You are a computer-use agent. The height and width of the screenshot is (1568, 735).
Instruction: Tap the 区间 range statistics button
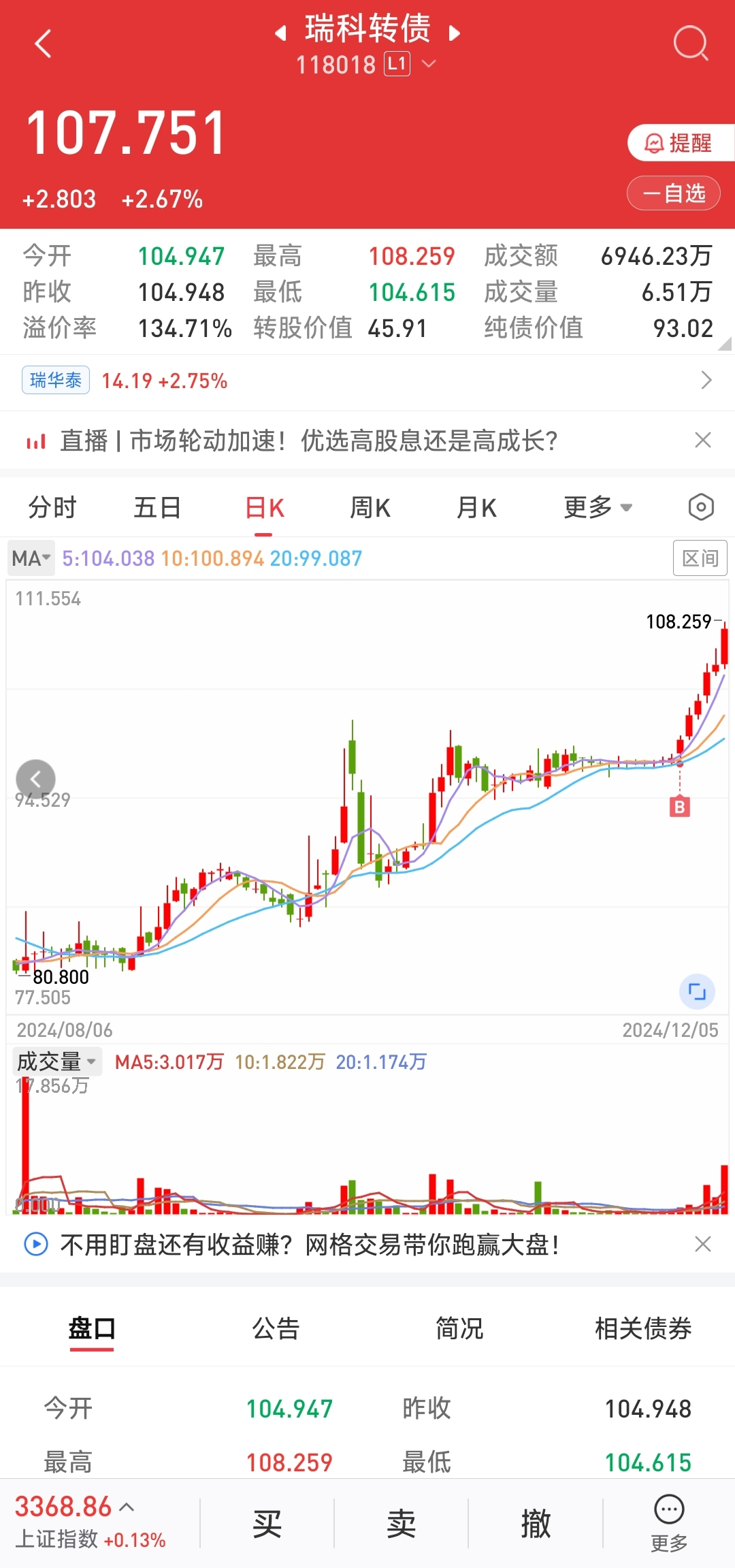point(700,558)
